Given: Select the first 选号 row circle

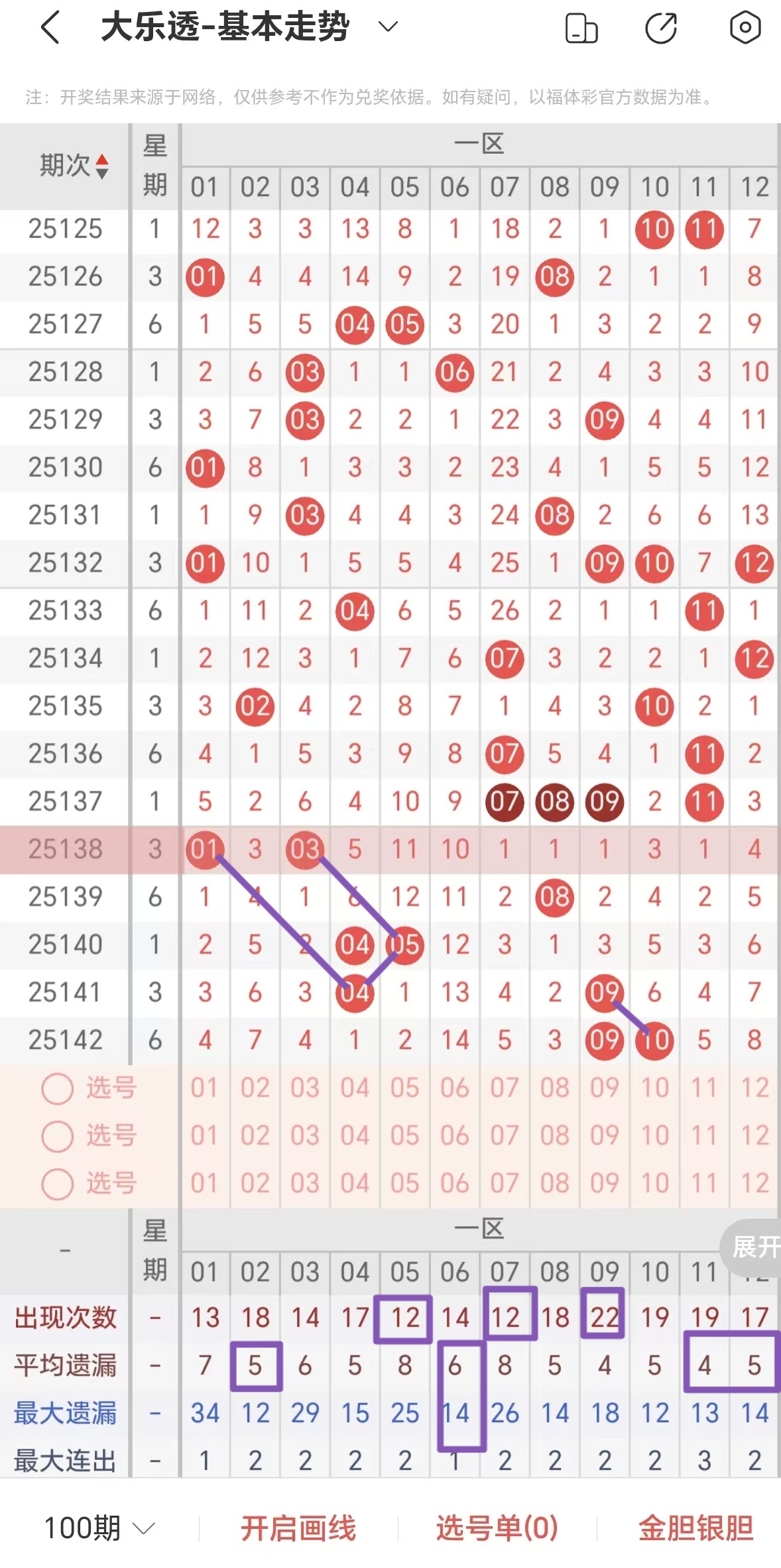Looking at the screenshot, I should click(57, 1088).
